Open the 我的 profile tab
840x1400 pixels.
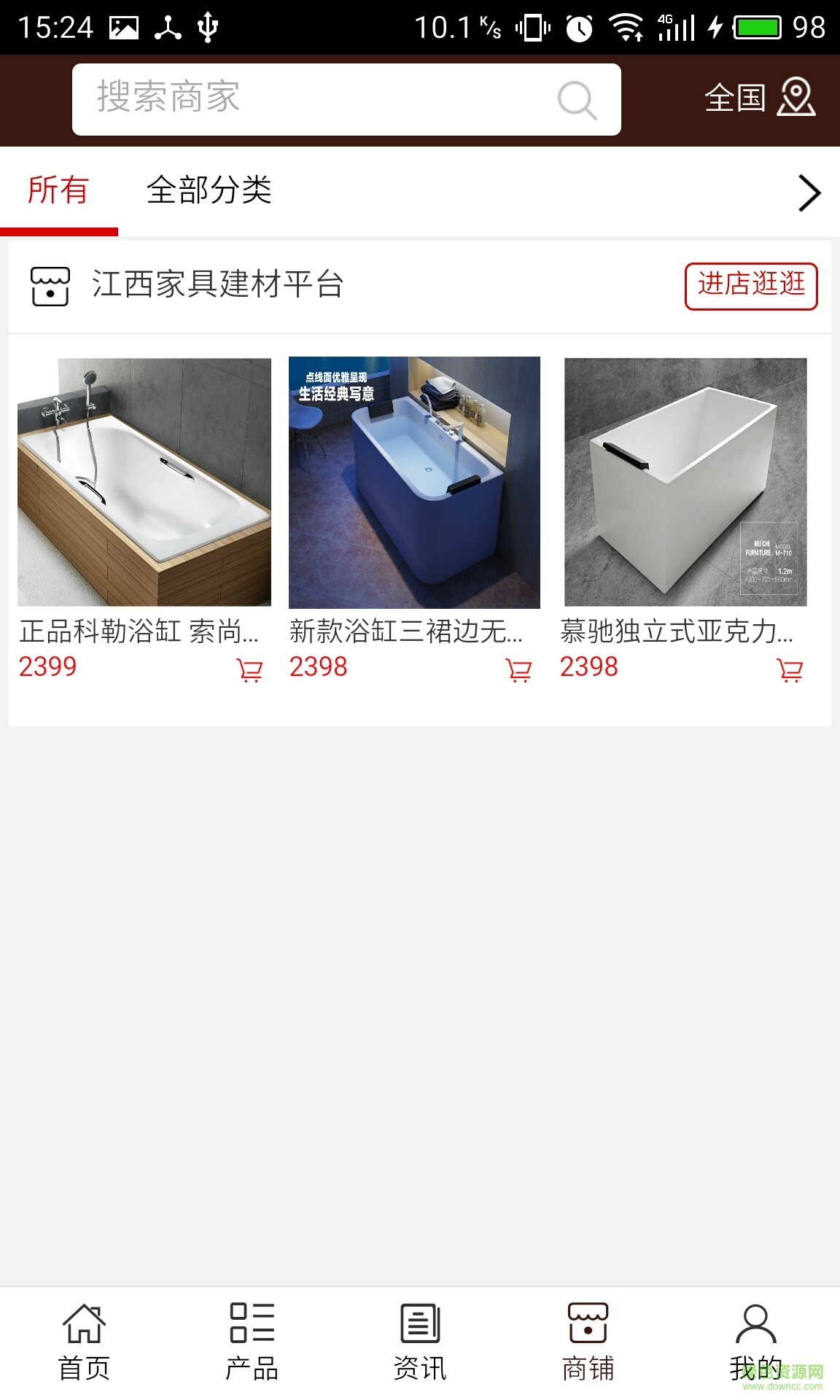755,1342
